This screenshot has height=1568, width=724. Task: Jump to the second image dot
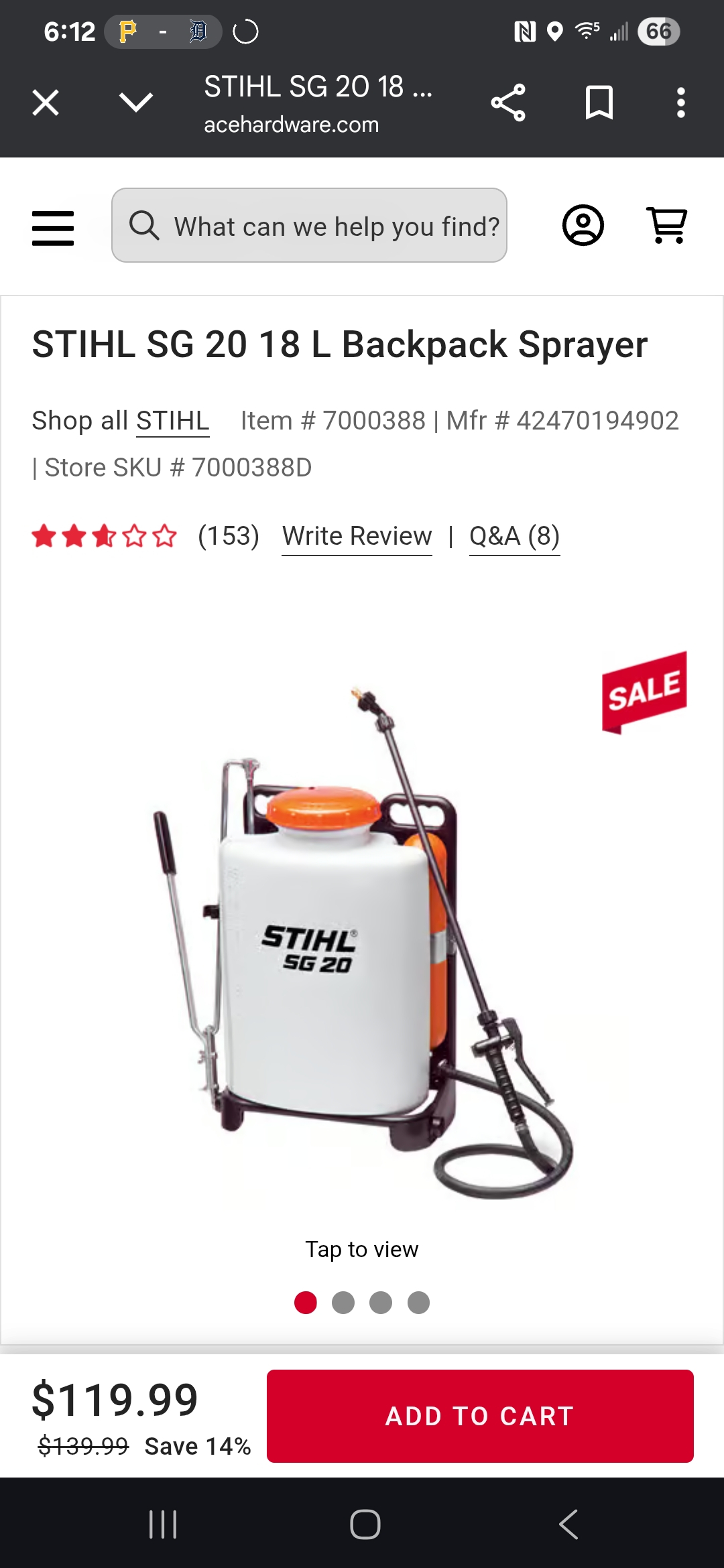click(x=343, y=1303)
